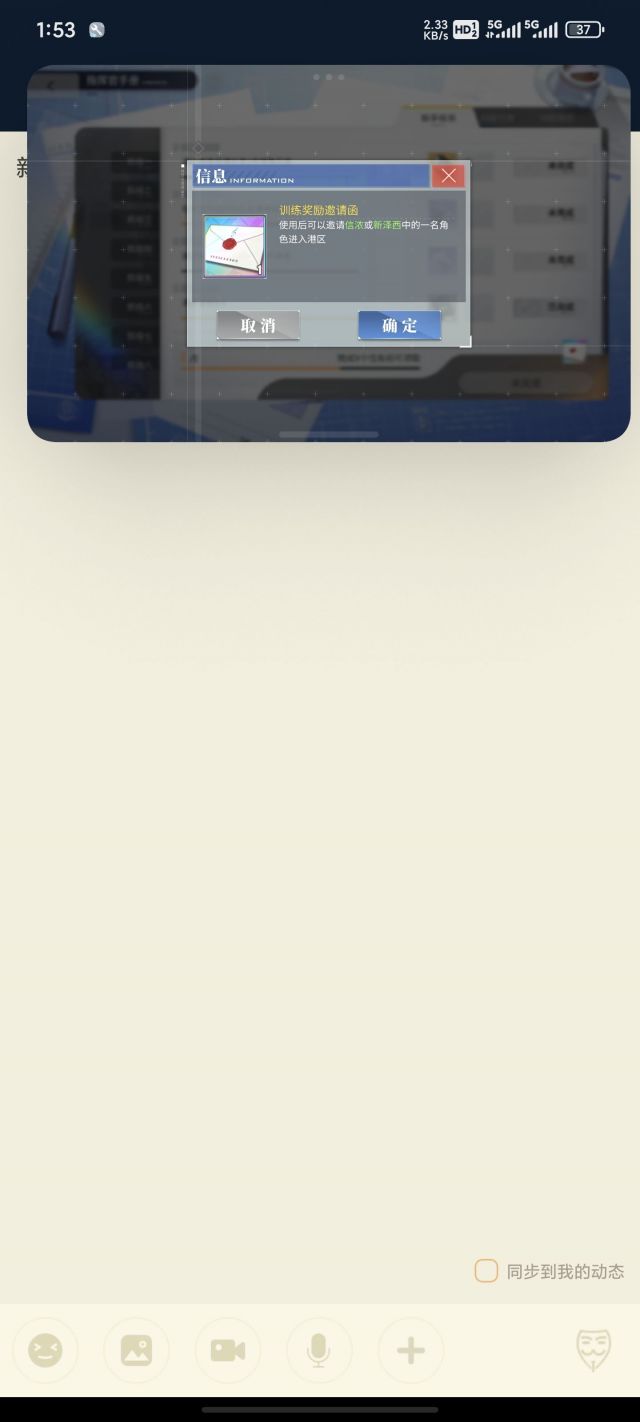
Task: Add a video to the post
Action: click(x=228, y=1351)
